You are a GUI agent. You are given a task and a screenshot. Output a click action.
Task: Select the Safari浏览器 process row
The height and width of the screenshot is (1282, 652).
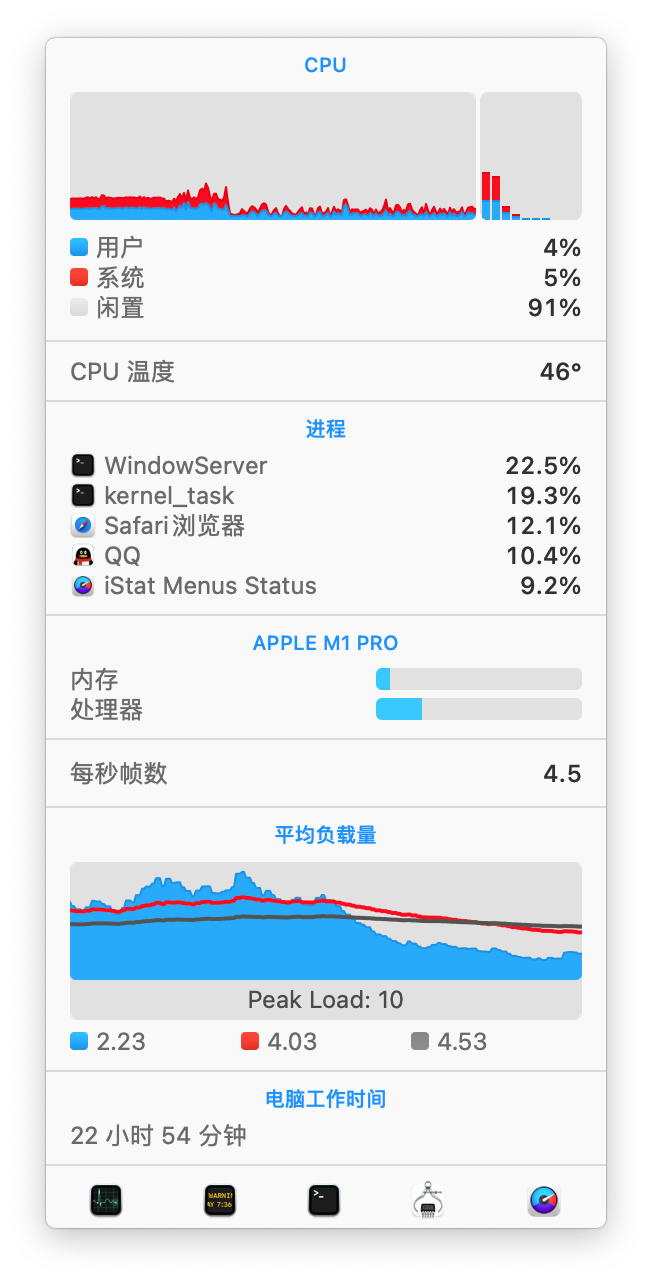325,526
